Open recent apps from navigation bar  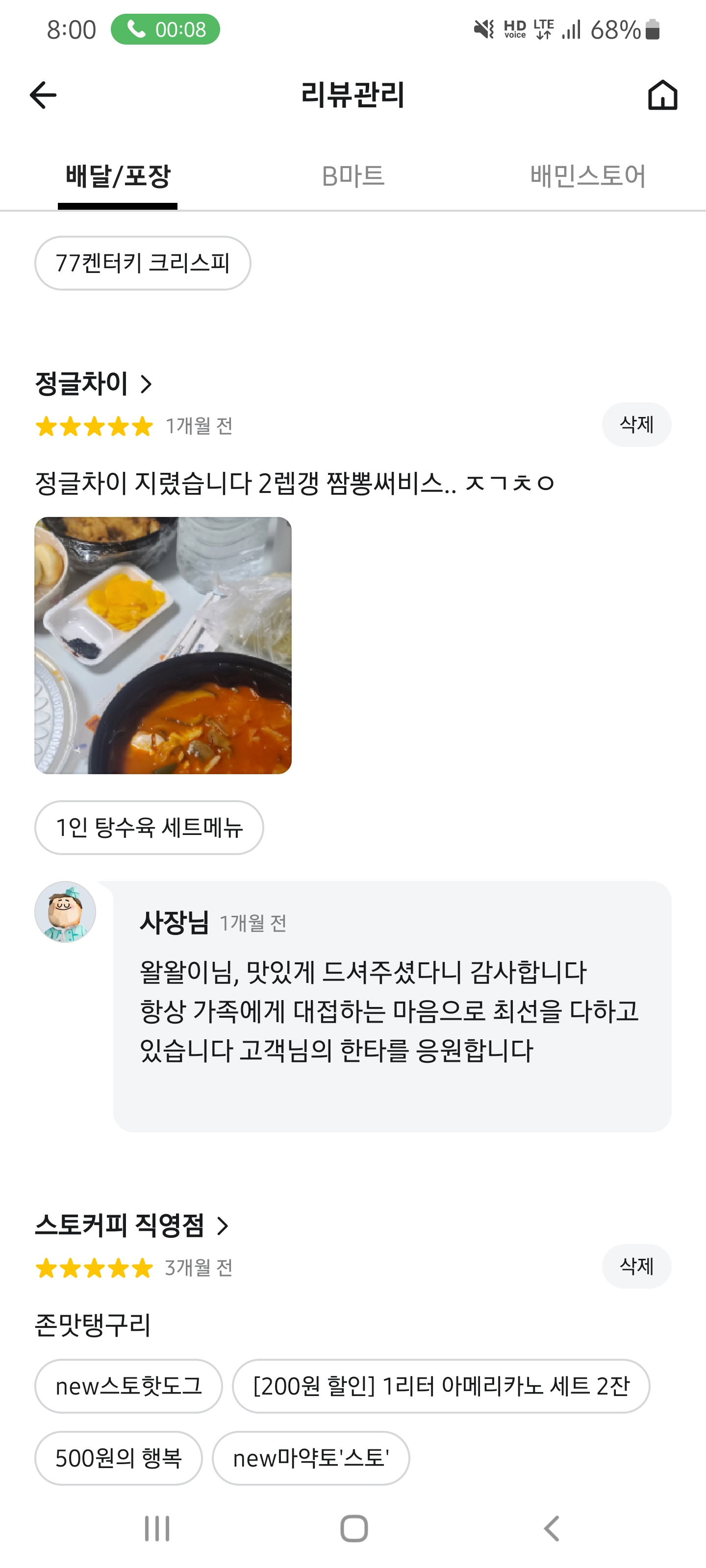coord(156,1528)
